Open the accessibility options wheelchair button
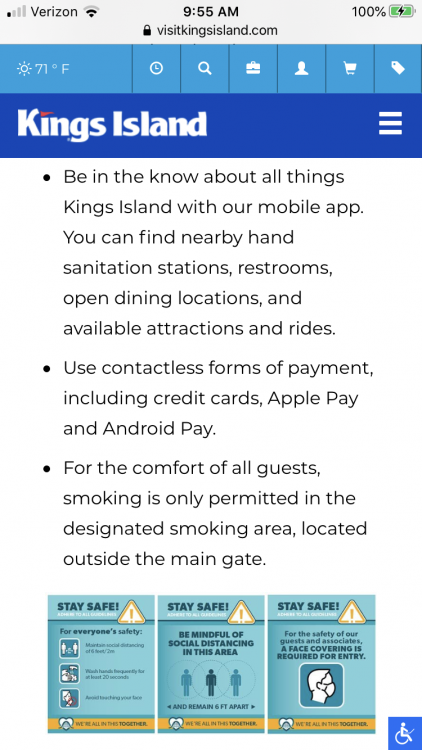Screen dimensions: 422x750 405,733
